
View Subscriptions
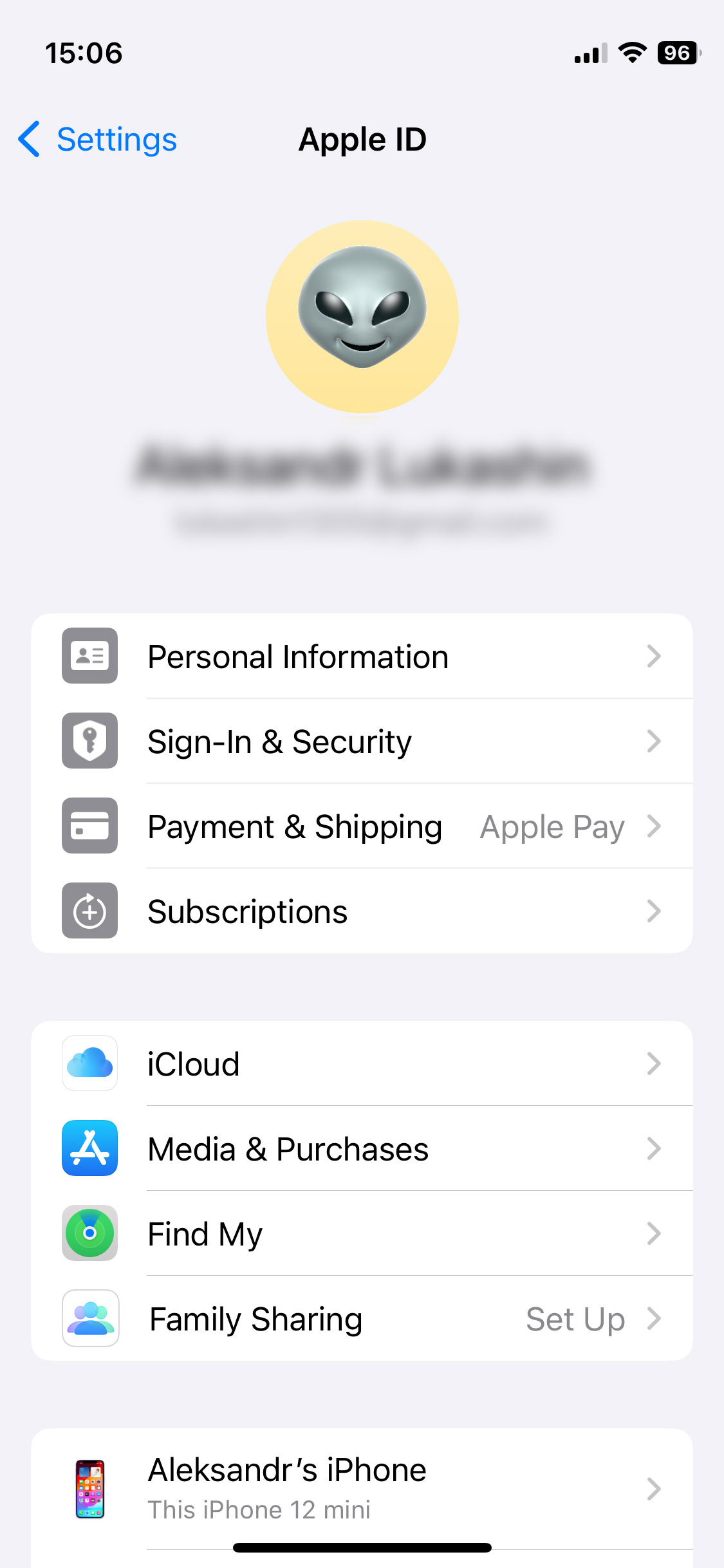click(x=362, y=911)
